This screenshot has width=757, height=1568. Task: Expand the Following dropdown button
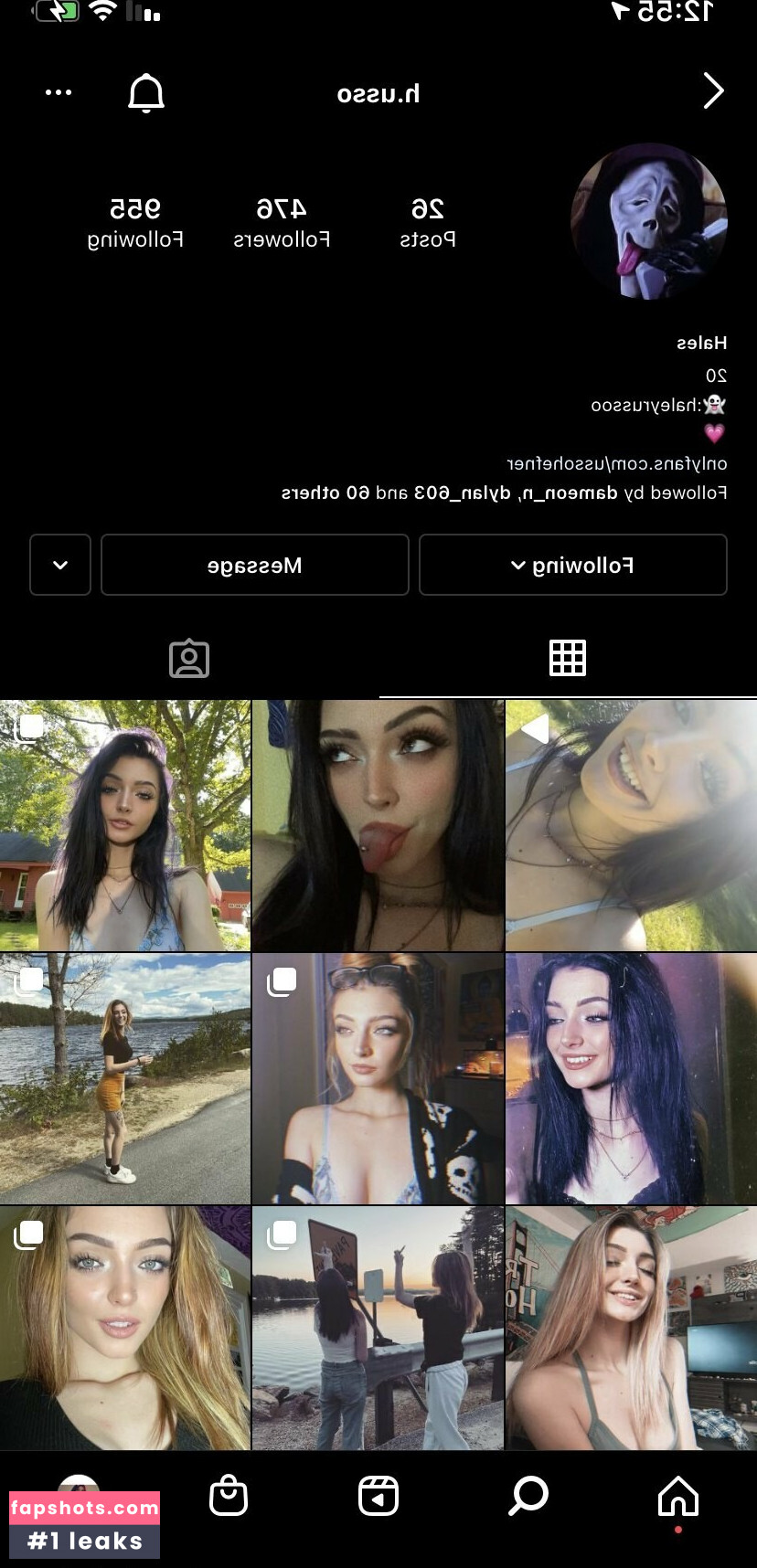click(572, 566)
